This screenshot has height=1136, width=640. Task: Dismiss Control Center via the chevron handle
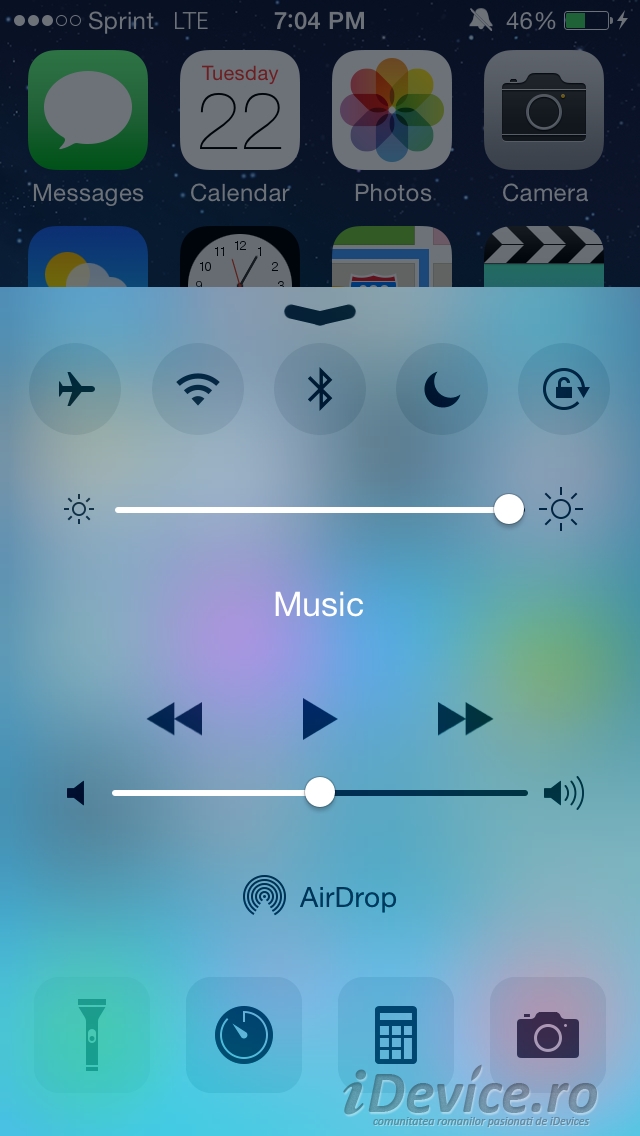[x=320, y=314]
